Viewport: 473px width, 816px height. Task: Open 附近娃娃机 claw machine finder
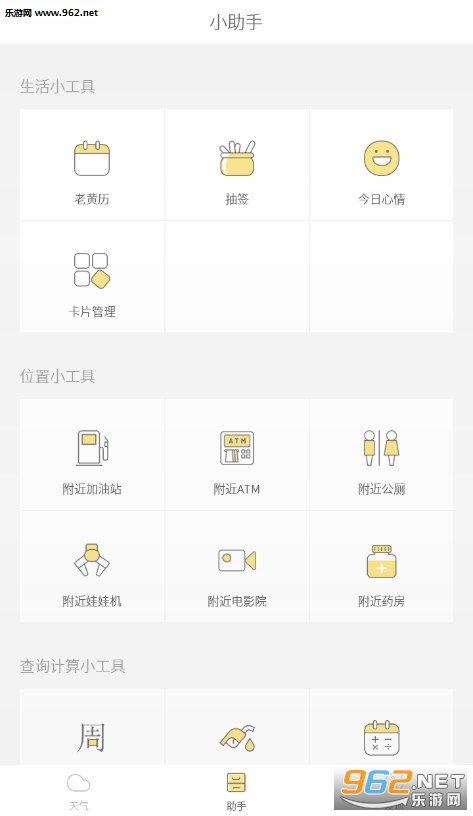click(x=92, y=567)
